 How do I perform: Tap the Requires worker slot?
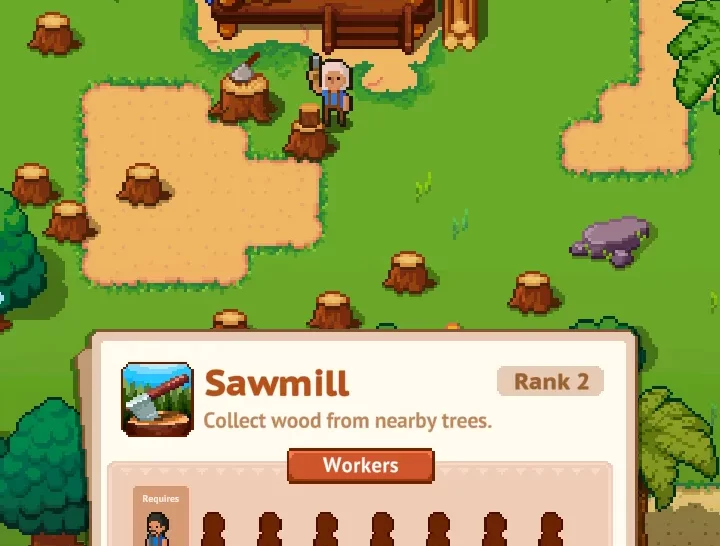(160, 518)
